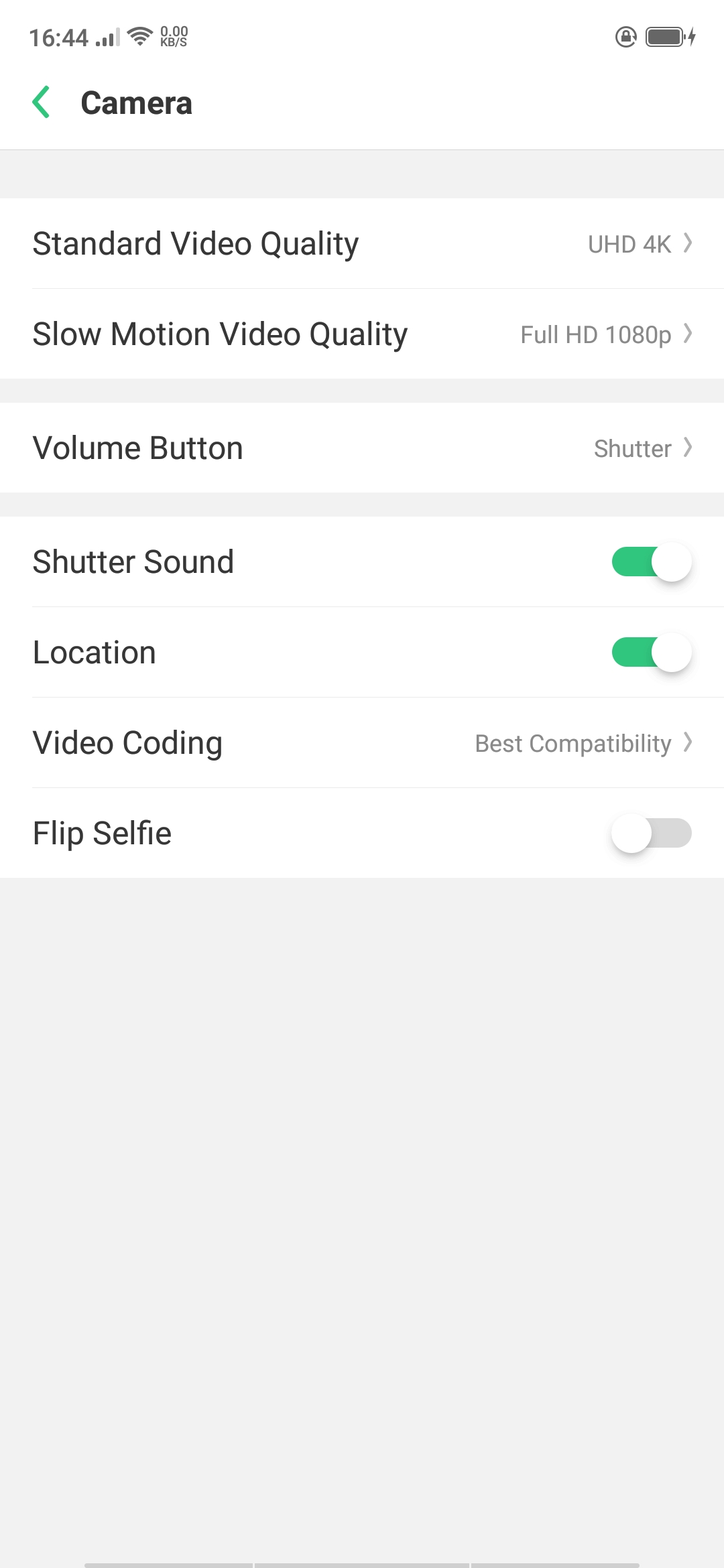Open Slow Motion Video Quality options
The image size is (724, 1568).
click(x=362, y=334)
